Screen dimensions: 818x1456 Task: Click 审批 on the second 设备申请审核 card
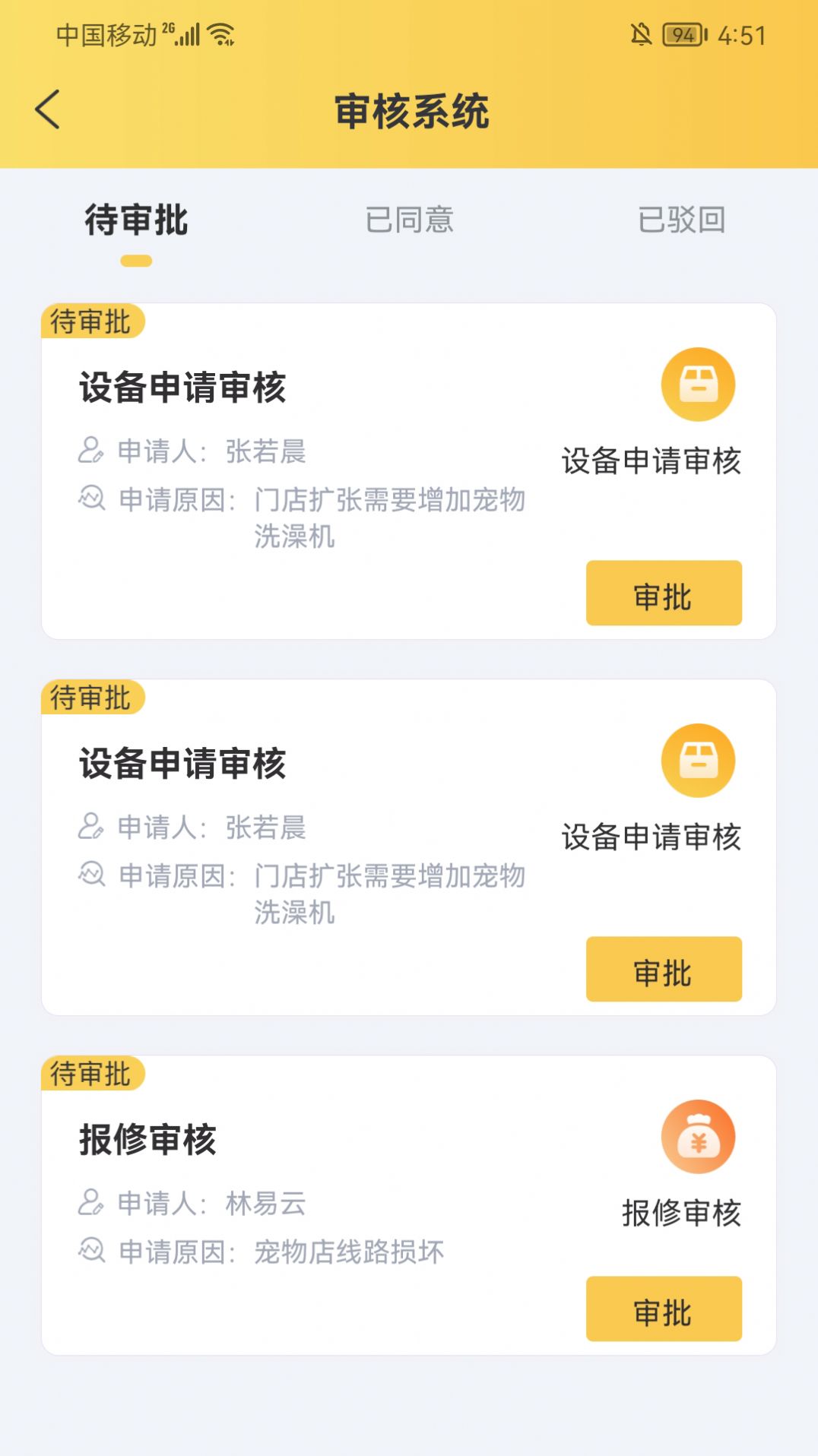662,969
